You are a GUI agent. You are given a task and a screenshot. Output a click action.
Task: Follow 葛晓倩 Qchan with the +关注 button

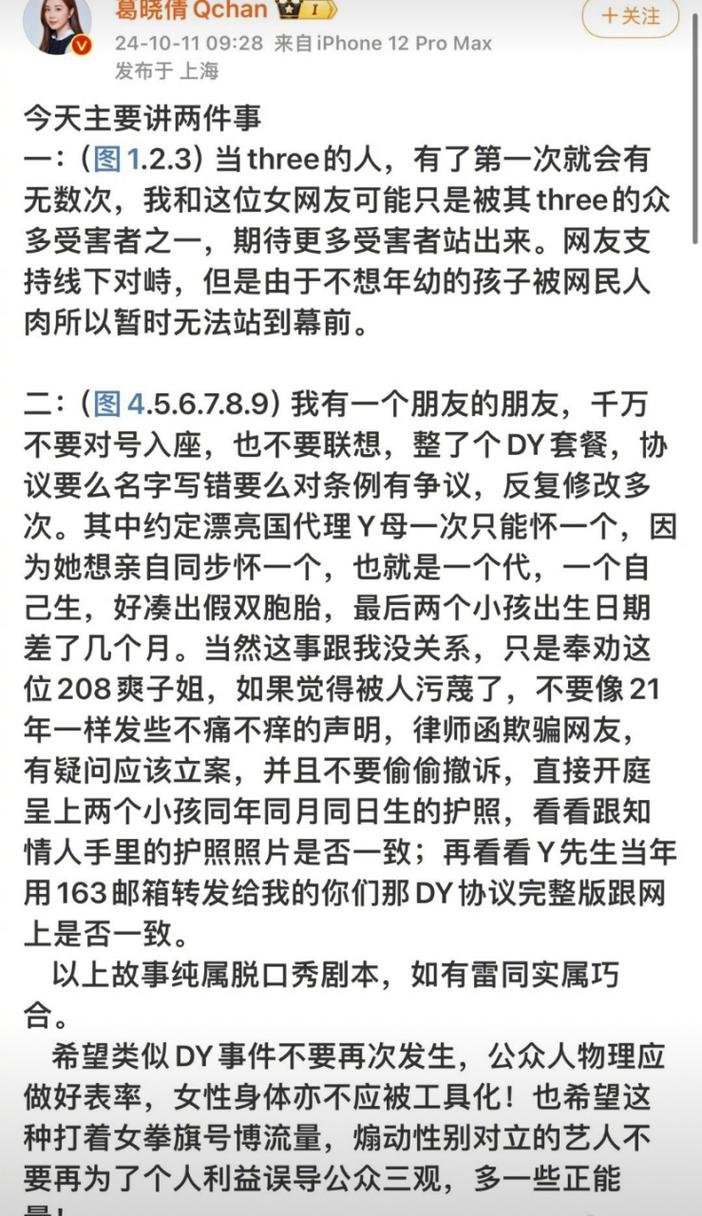click(x=631, y=16)
